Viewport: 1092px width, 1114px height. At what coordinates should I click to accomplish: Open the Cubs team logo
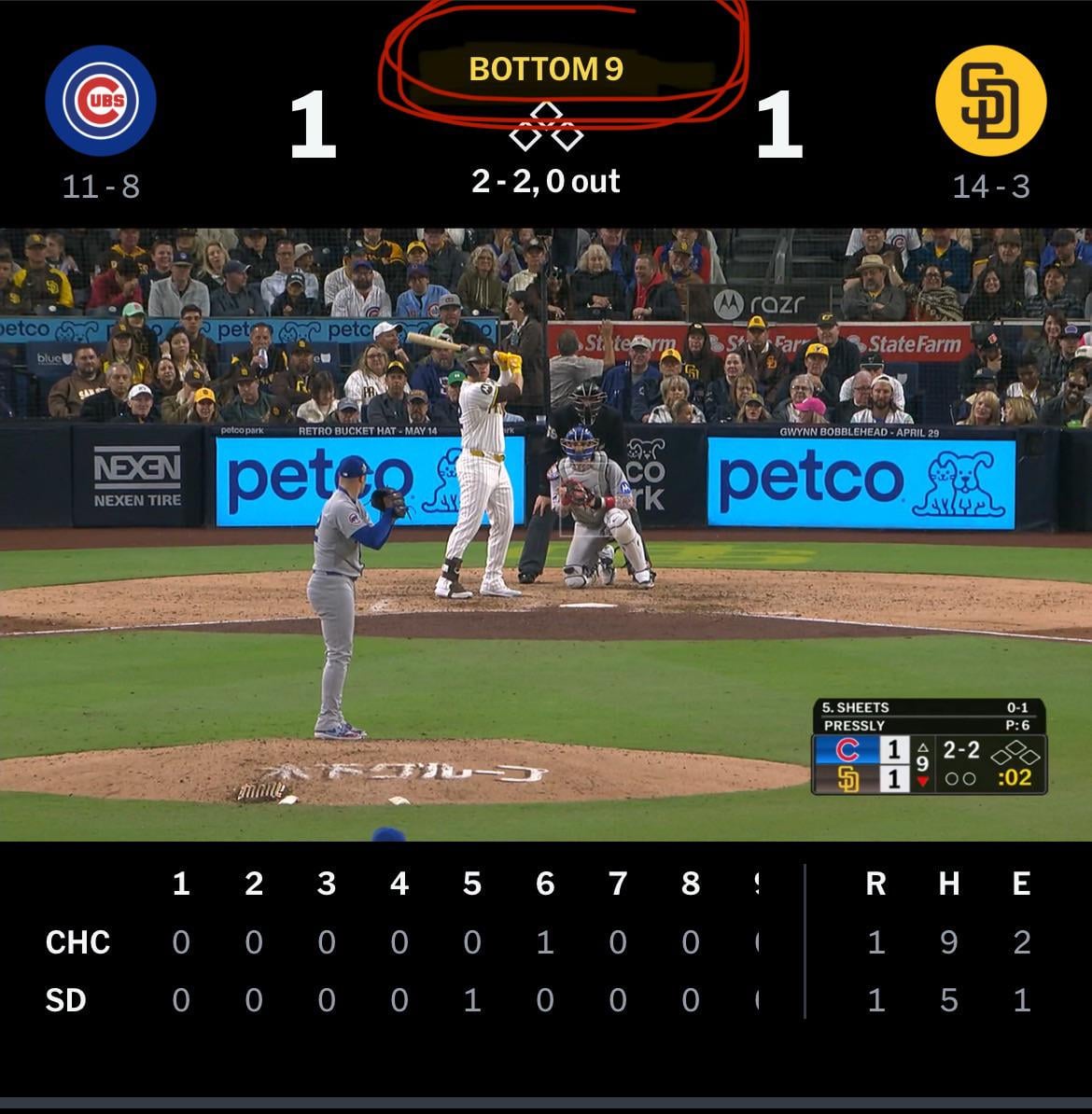pos(101,100)
